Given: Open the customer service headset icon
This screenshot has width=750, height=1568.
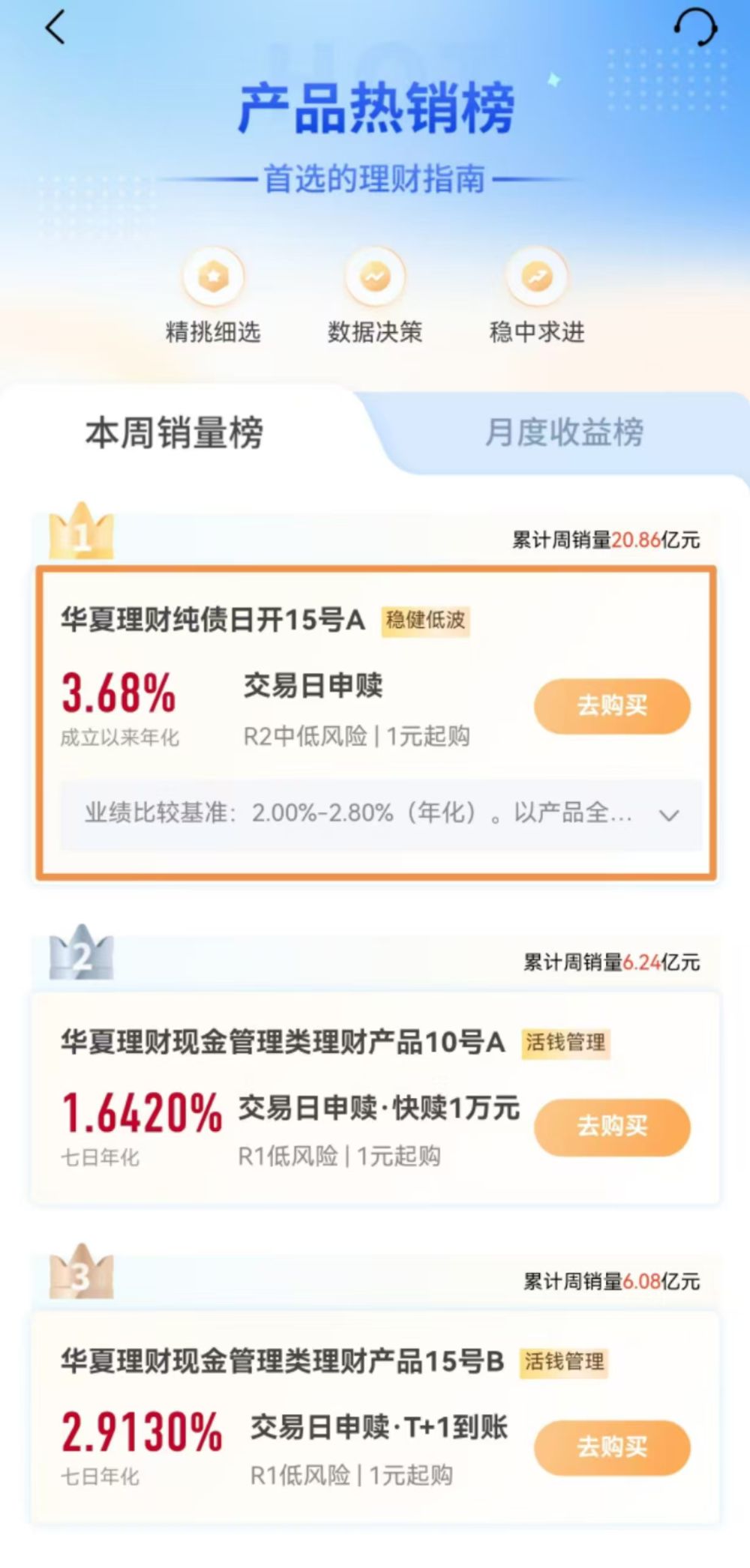Looking at the screenshot, I should coord(695,28).
